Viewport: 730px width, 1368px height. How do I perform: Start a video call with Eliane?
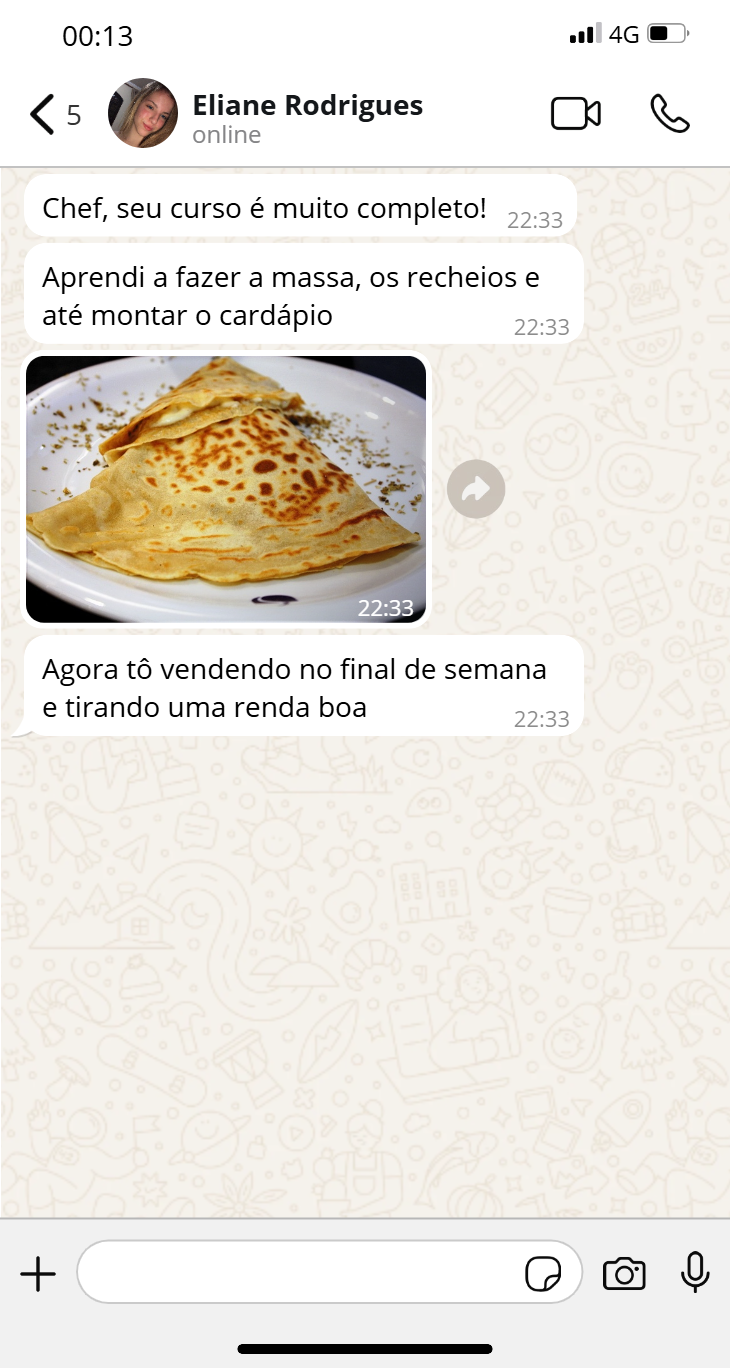(576, 114)
